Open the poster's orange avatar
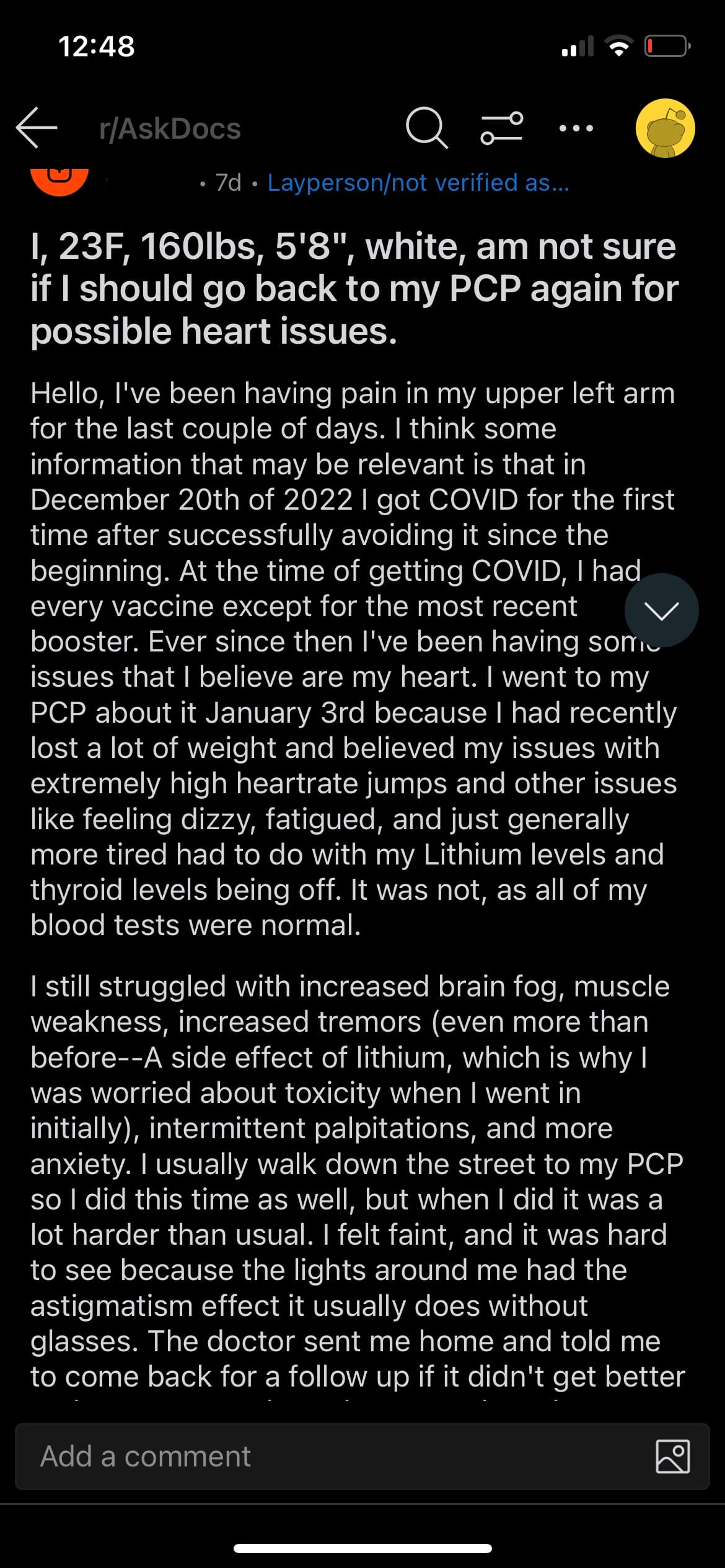 click(59, 180)
